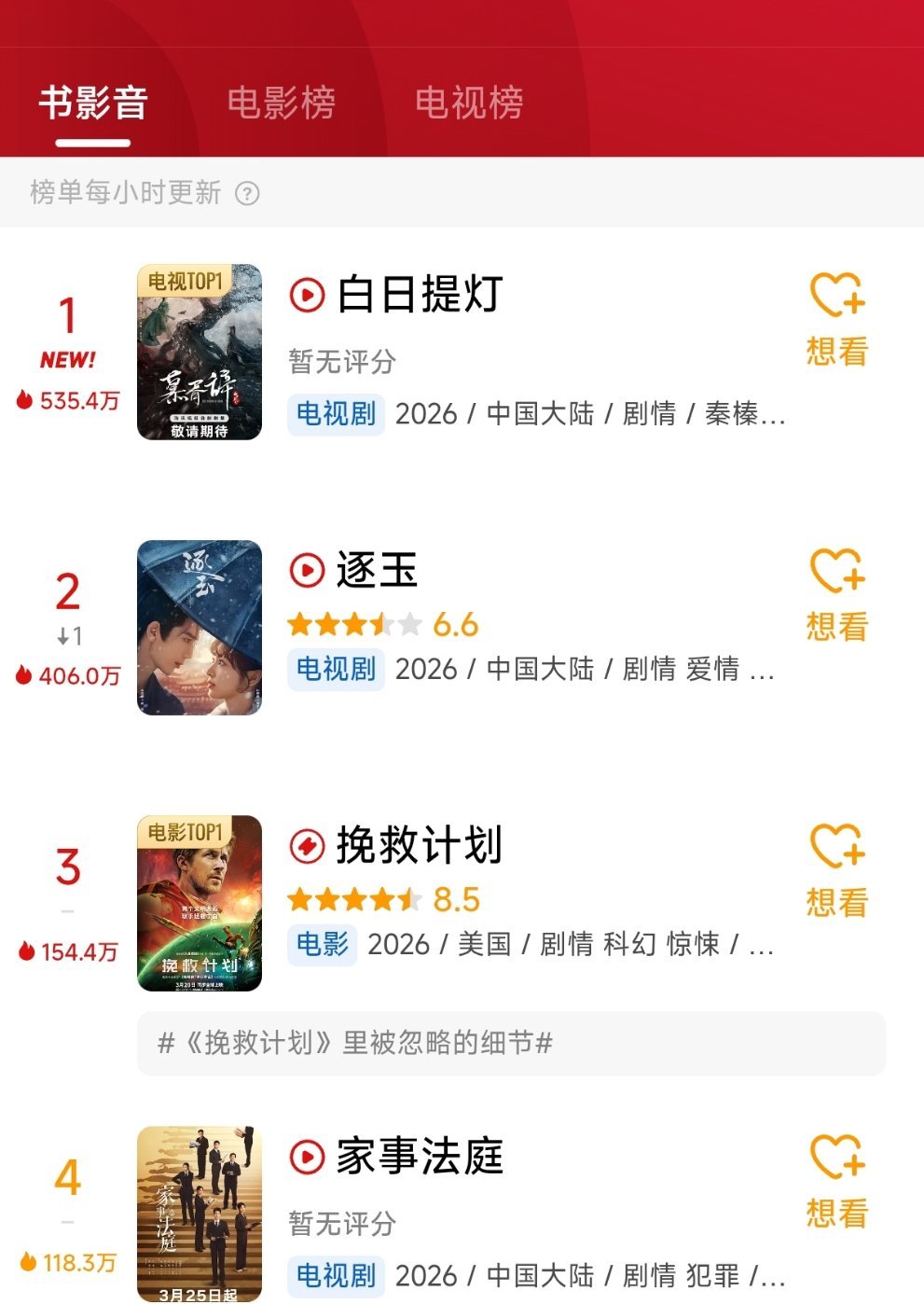
Task: Click the 电视剧 tag on 逐玉
Action: pos(336,669)
